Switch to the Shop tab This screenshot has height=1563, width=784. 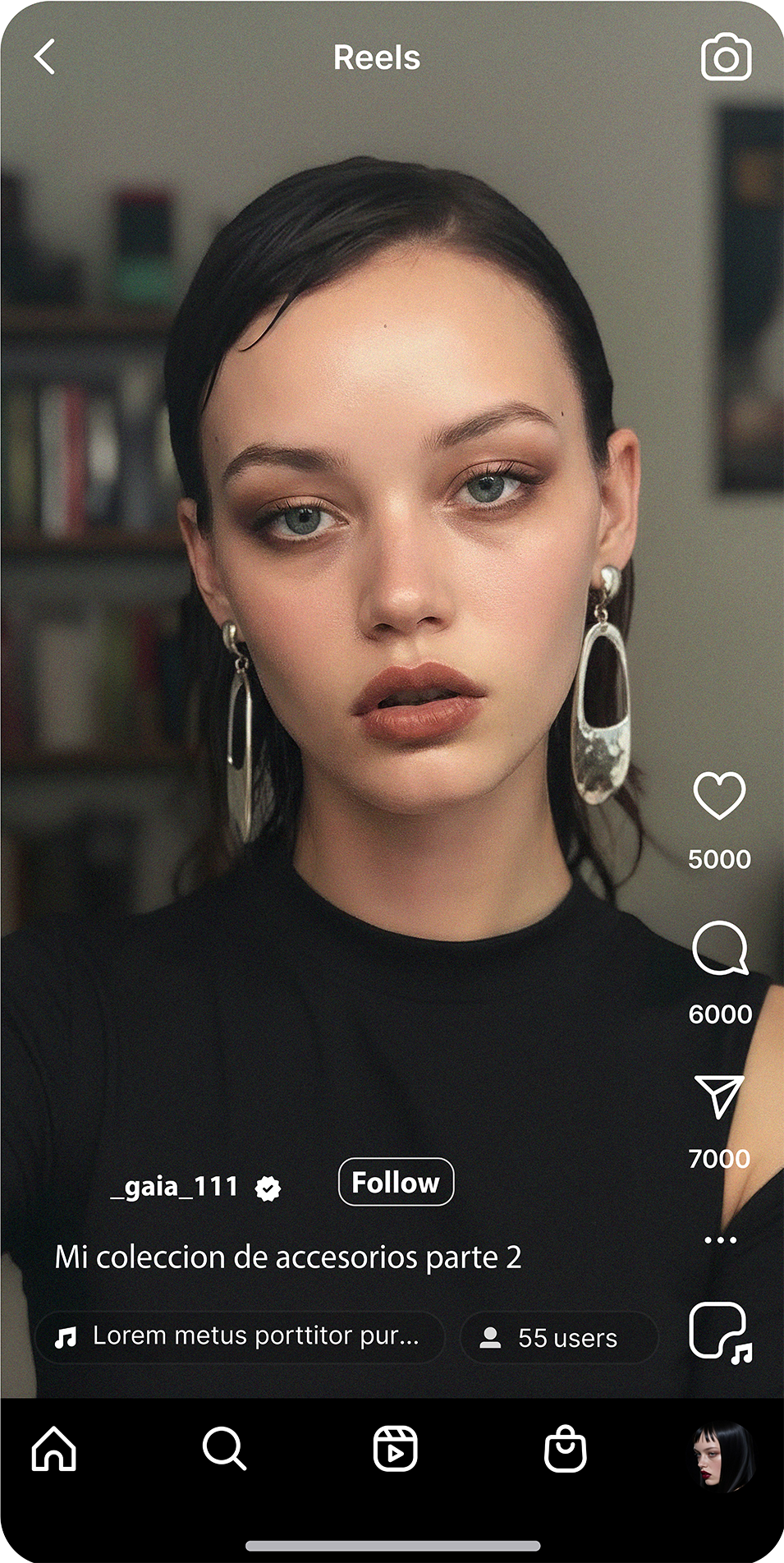566,1449
